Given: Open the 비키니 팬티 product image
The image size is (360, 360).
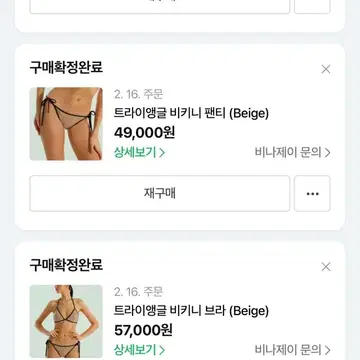Looking at the screenshot, I should tap(66, 124).
